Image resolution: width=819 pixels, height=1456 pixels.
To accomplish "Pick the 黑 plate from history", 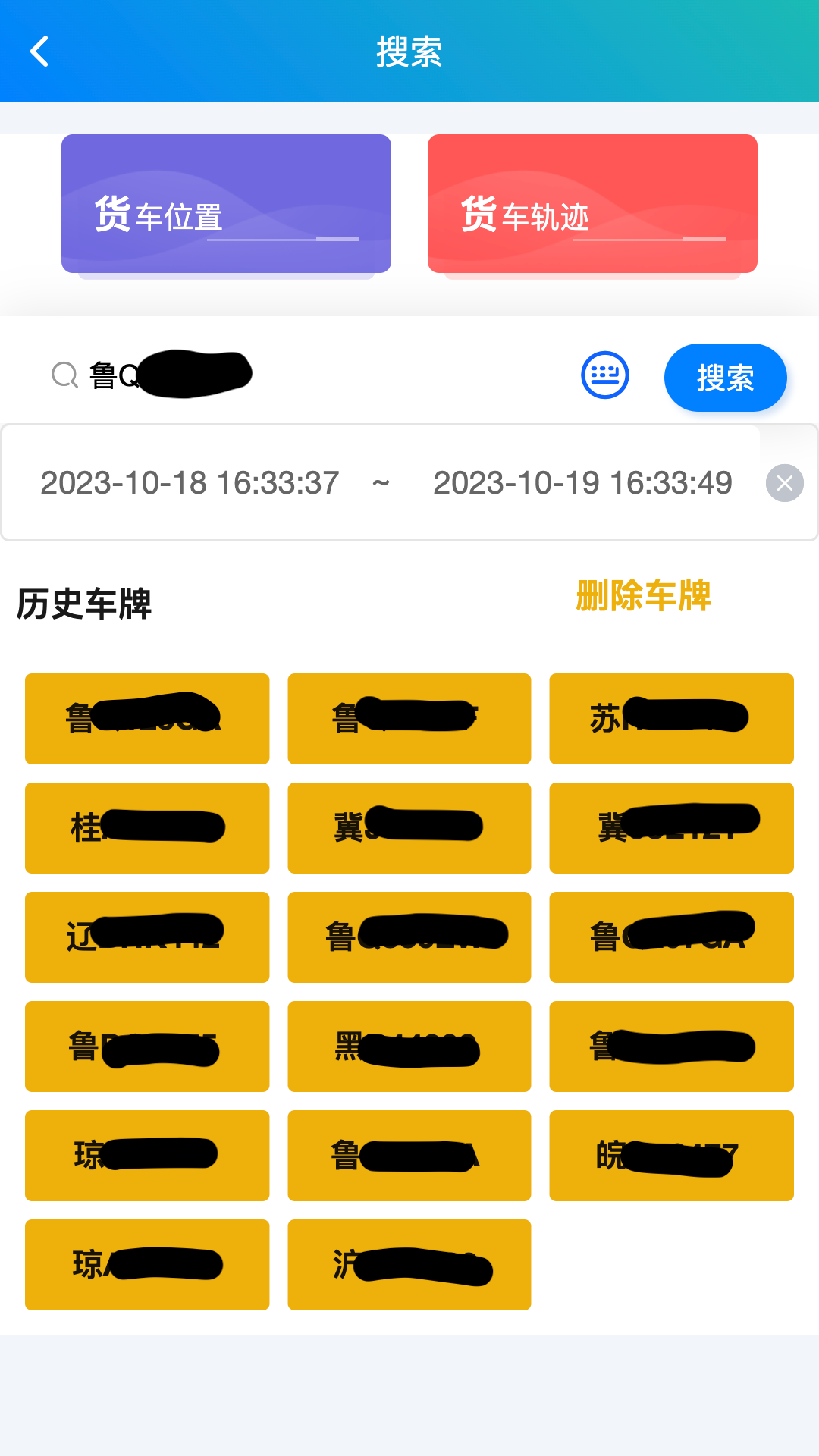I will coord(409,1046).
